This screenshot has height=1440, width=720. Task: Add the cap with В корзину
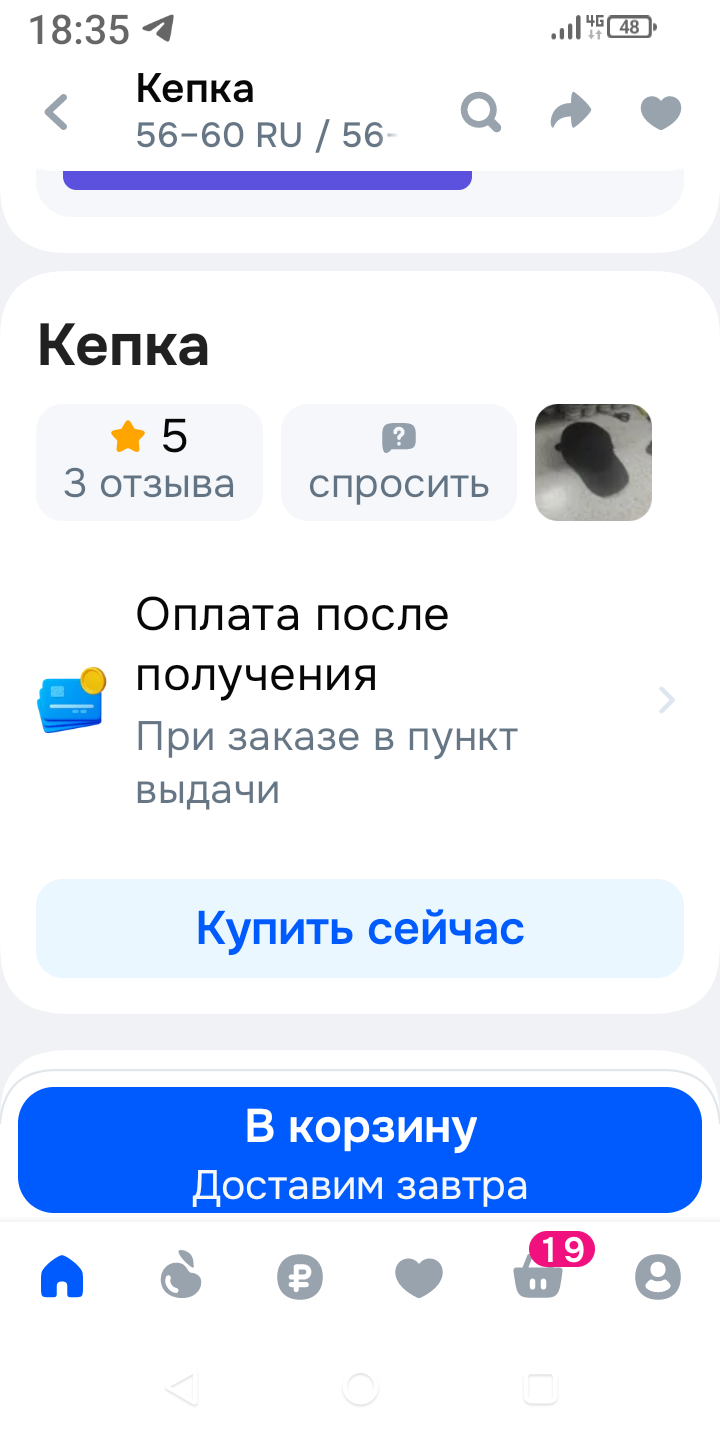click(x=360, y=1150)
